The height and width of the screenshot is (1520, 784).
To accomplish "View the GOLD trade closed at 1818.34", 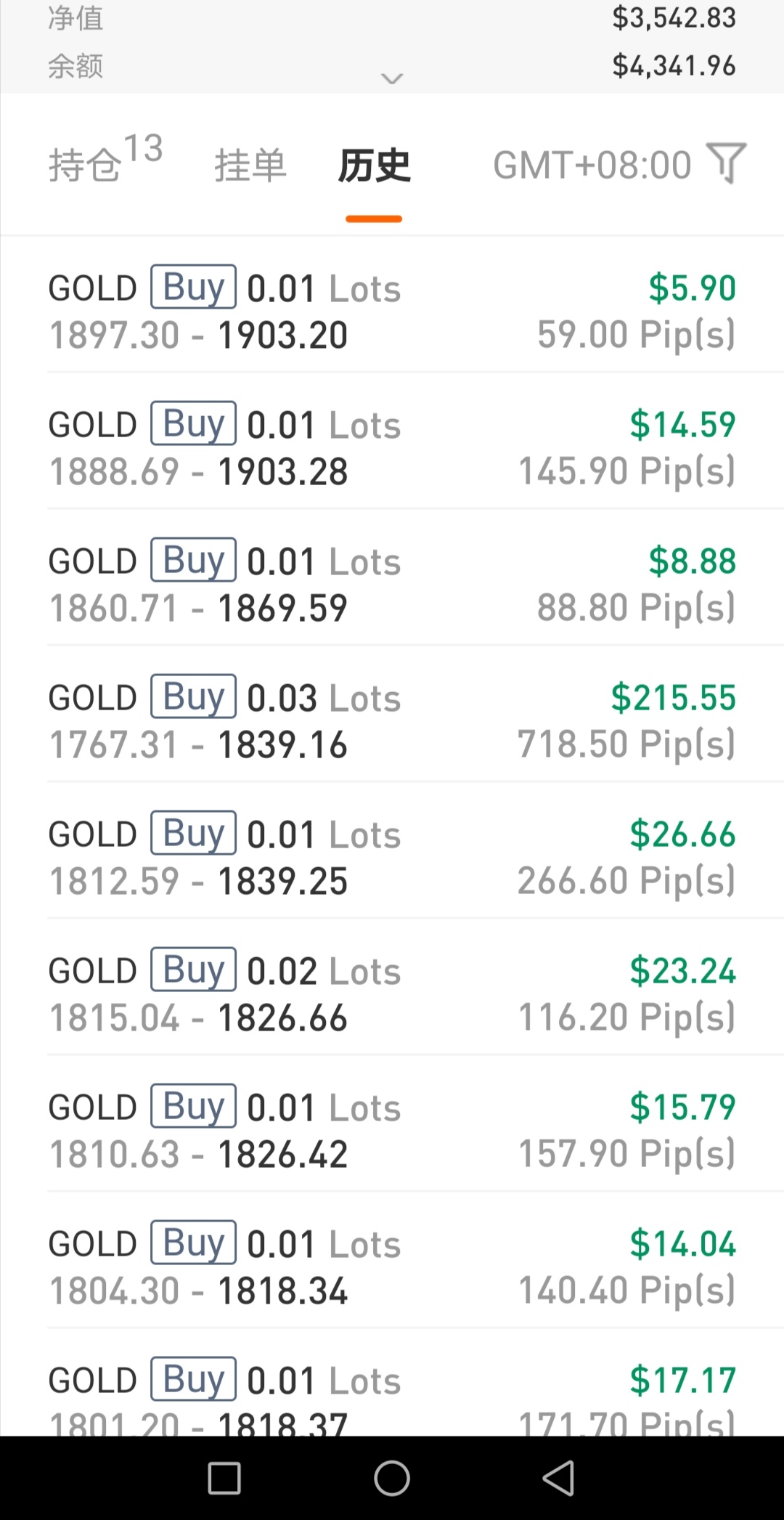I will coord(392,1260).
